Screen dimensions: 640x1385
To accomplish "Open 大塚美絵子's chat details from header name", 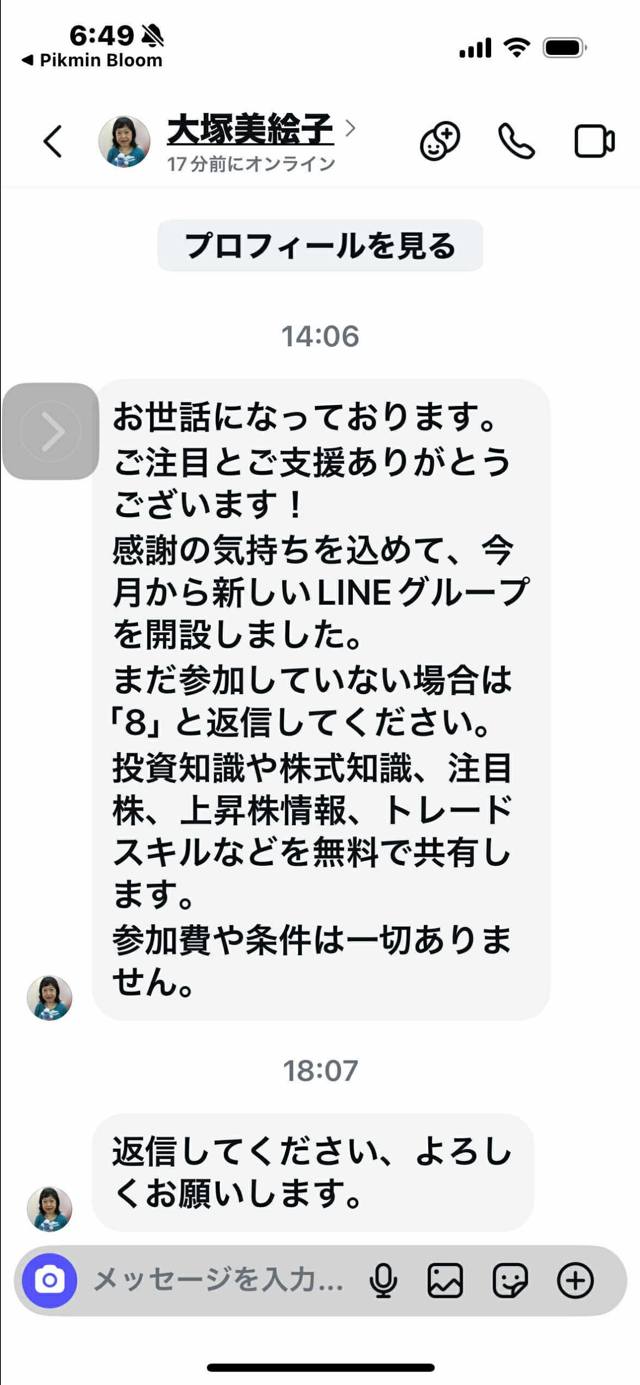I will (248, 130).
